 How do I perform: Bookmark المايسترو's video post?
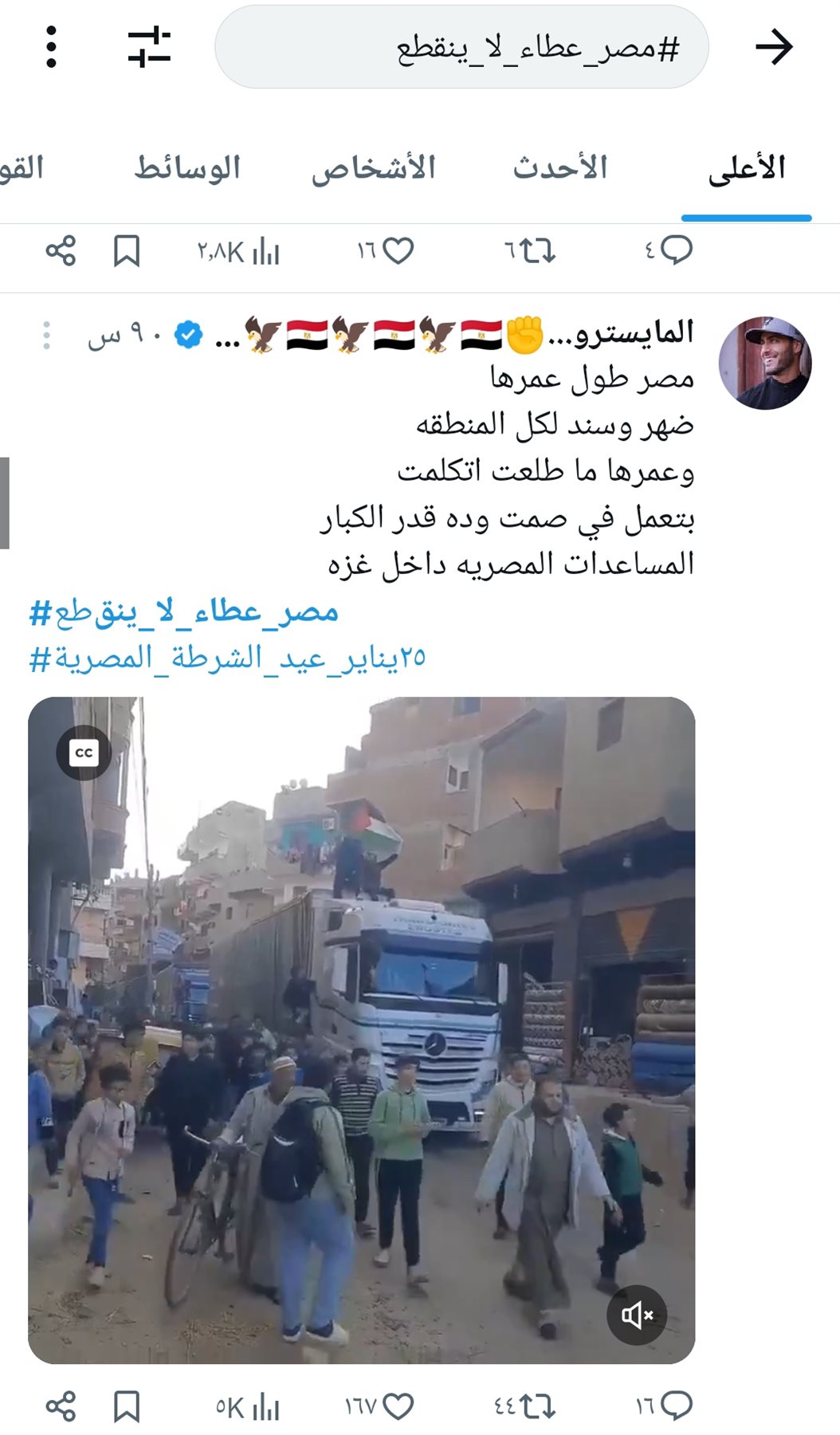tap(127, 1406)
